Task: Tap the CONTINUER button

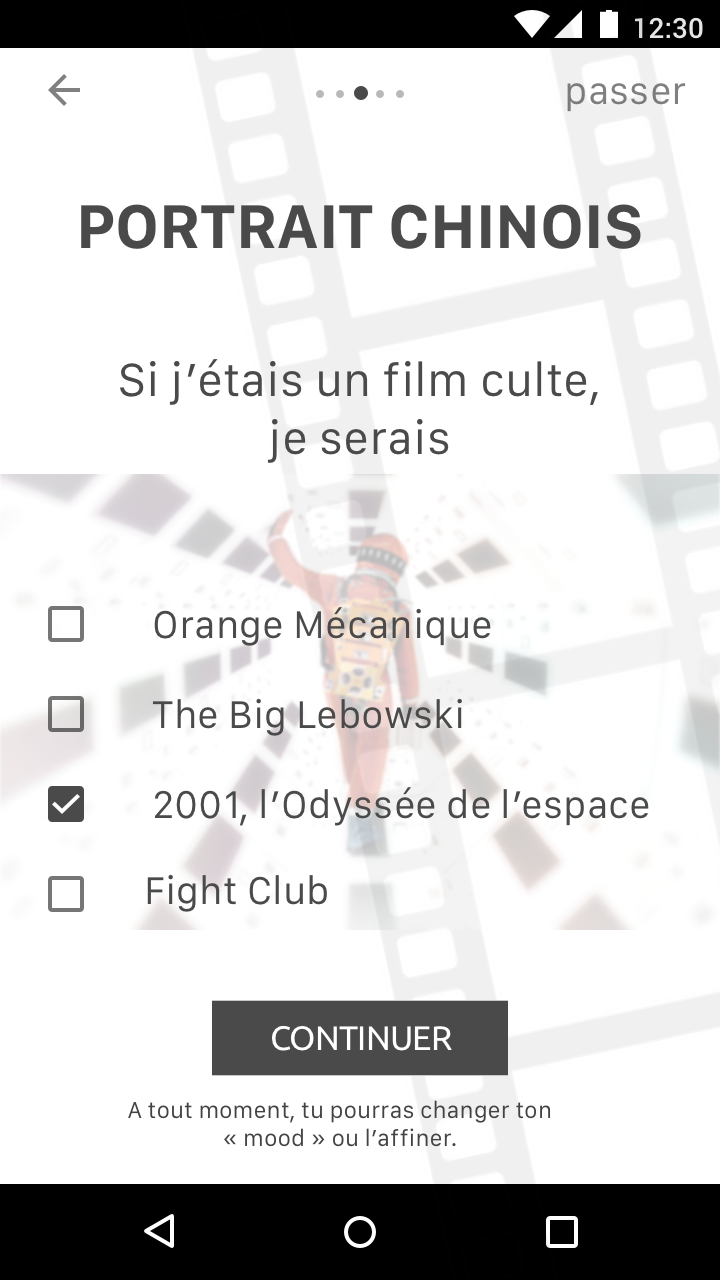Action: (x=360, y=1038)
